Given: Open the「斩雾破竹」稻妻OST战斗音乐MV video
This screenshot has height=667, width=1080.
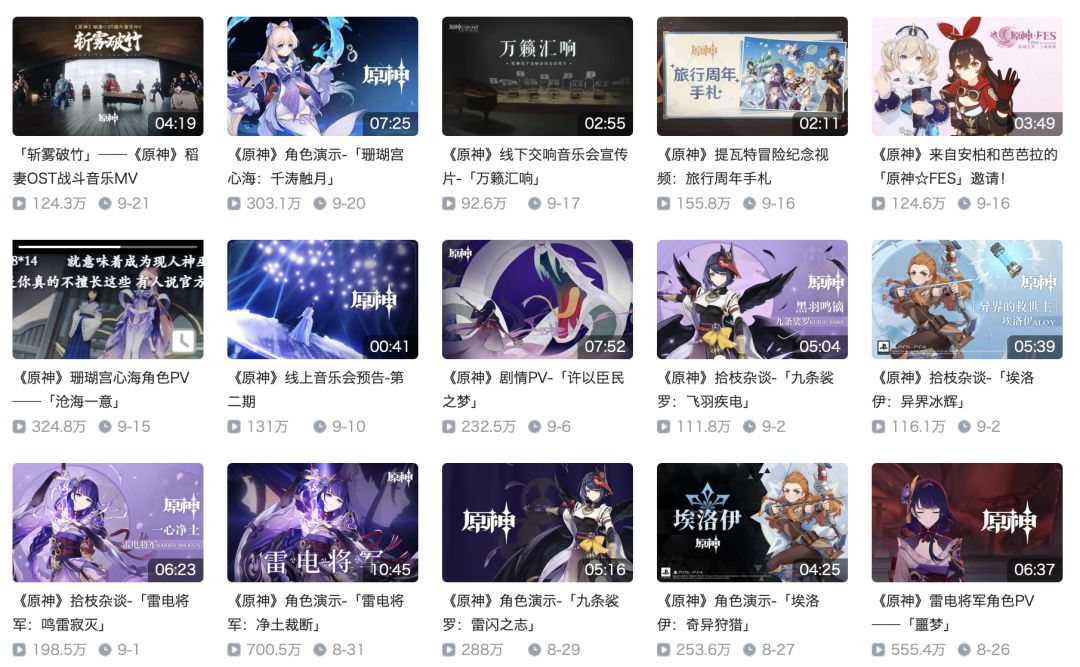Looking at the screenshot, I should 108,76.
